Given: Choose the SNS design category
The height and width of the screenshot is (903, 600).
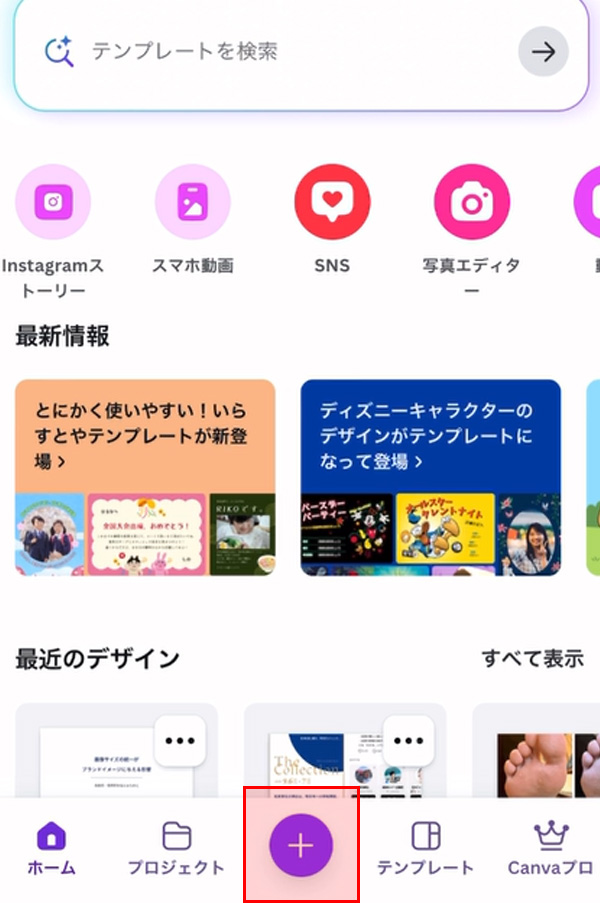Looking at the screenshot, I should [x=332, y=203].
